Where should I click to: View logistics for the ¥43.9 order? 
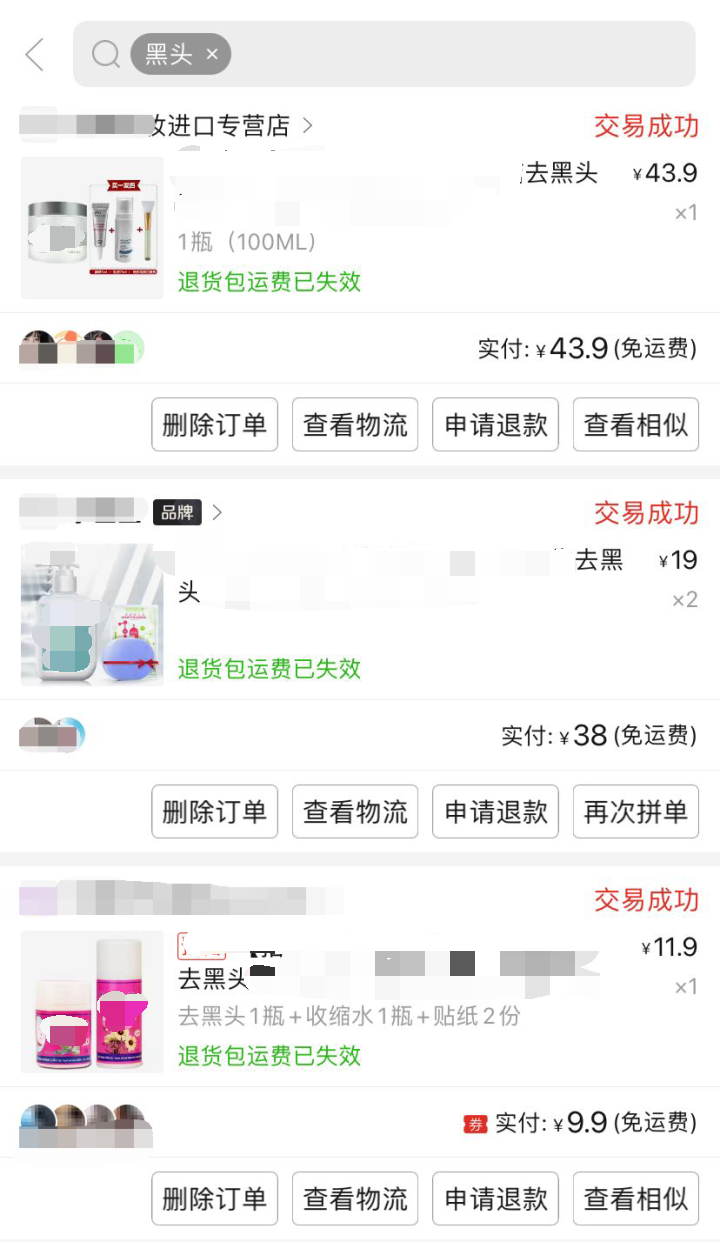pos(355,425)
